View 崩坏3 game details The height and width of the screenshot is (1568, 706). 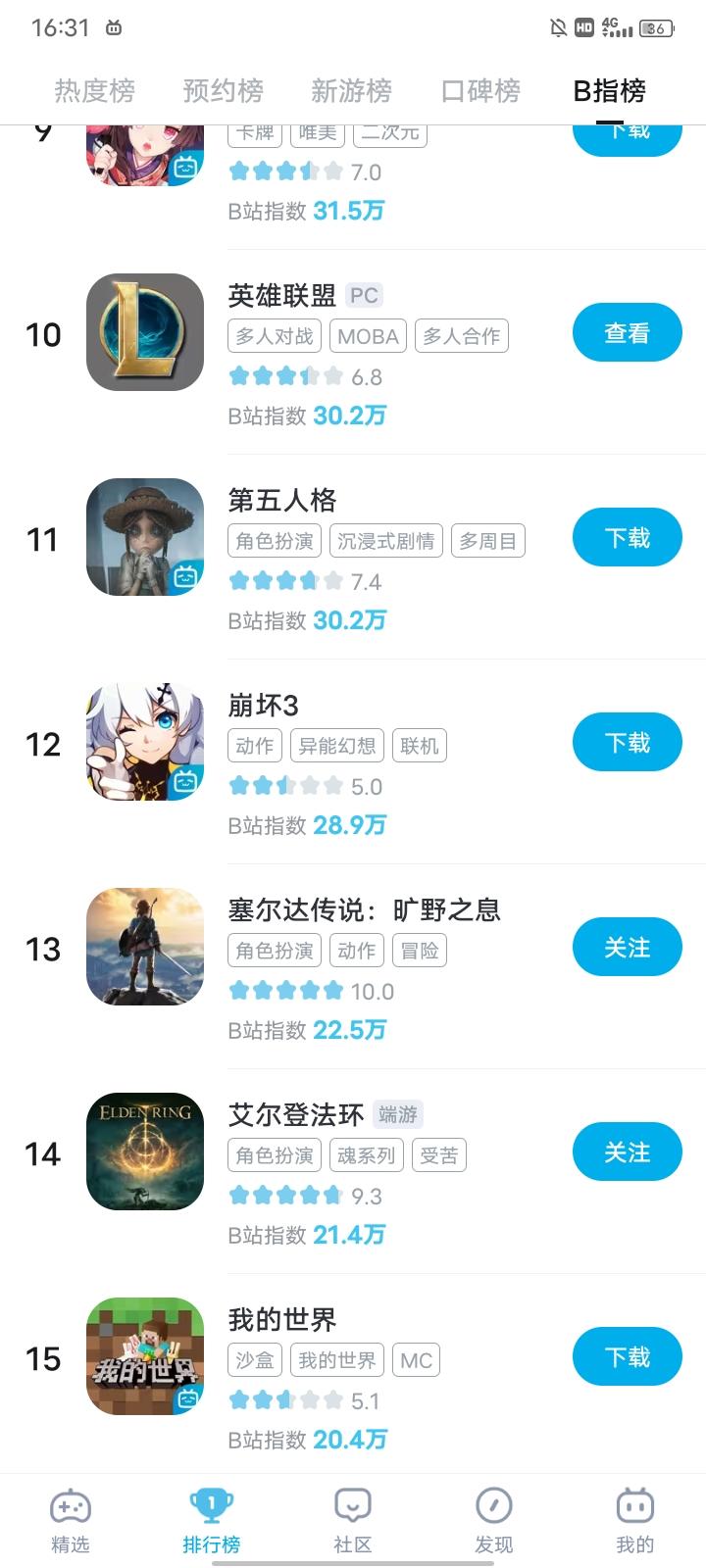[x=263, y=705]
